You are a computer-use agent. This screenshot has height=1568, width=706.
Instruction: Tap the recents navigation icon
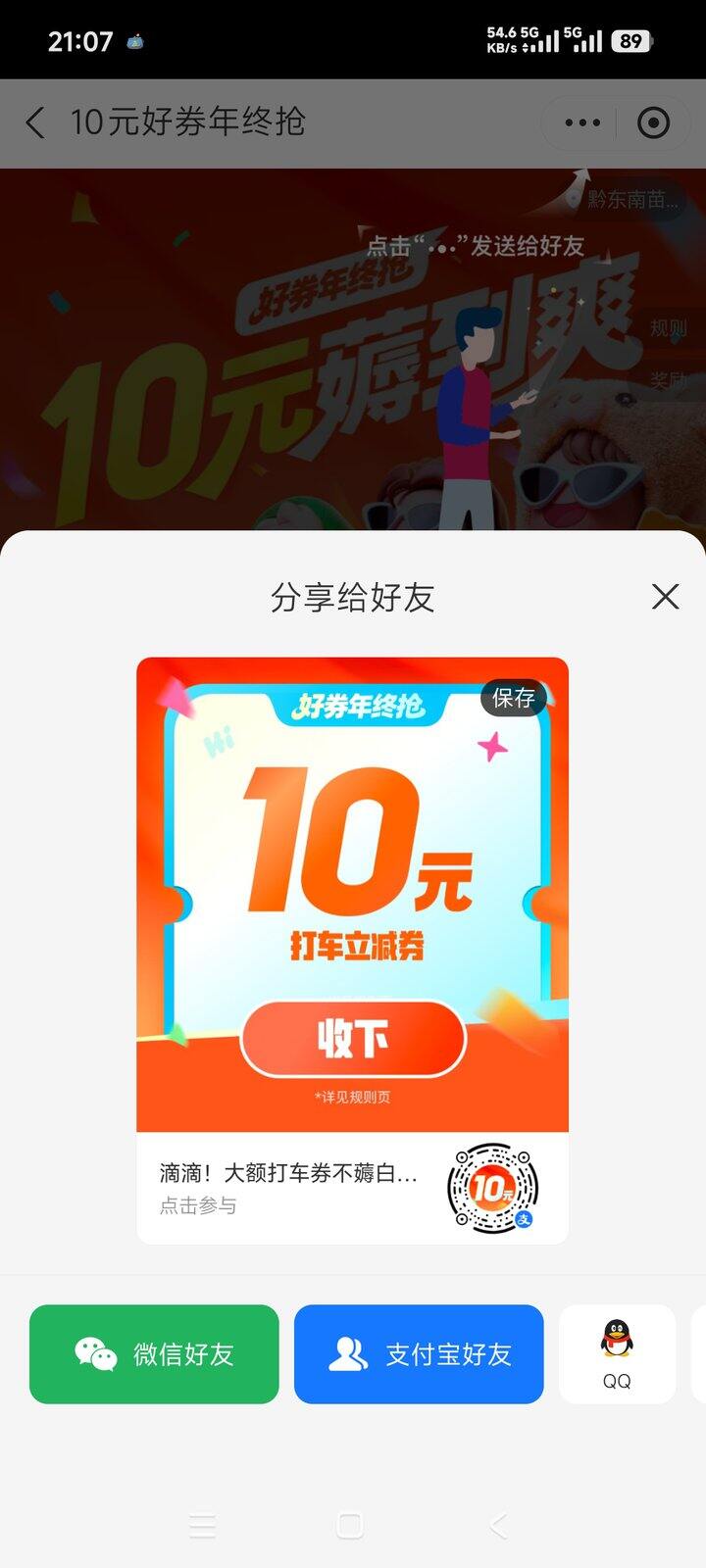[203, 1525]
